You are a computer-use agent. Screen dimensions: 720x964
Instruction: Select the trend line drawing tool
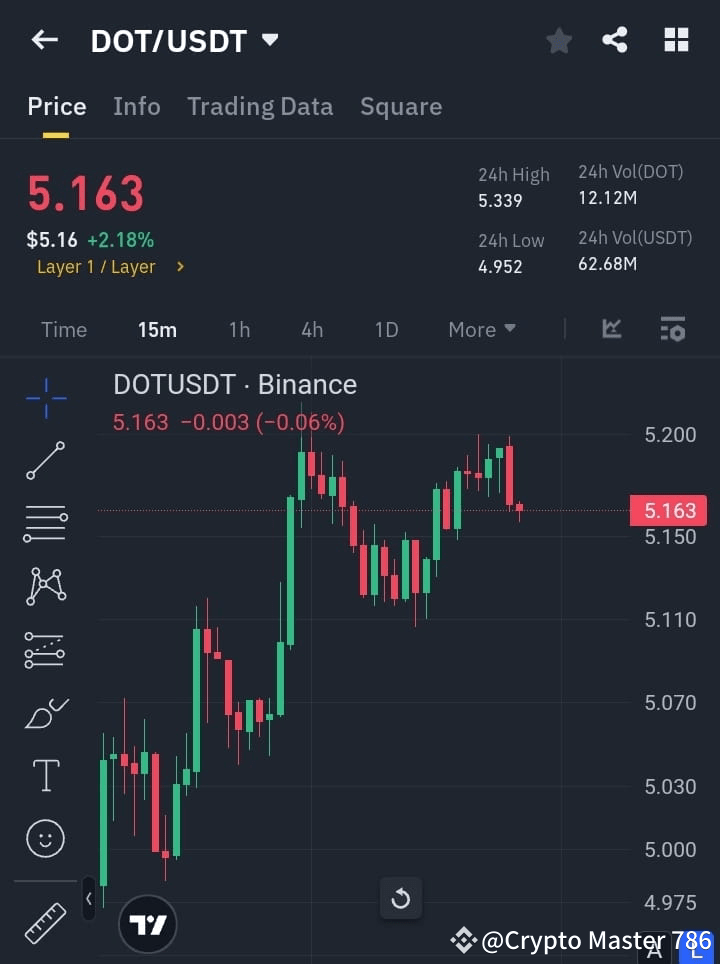pyautogui.click(x=45, y=461)
